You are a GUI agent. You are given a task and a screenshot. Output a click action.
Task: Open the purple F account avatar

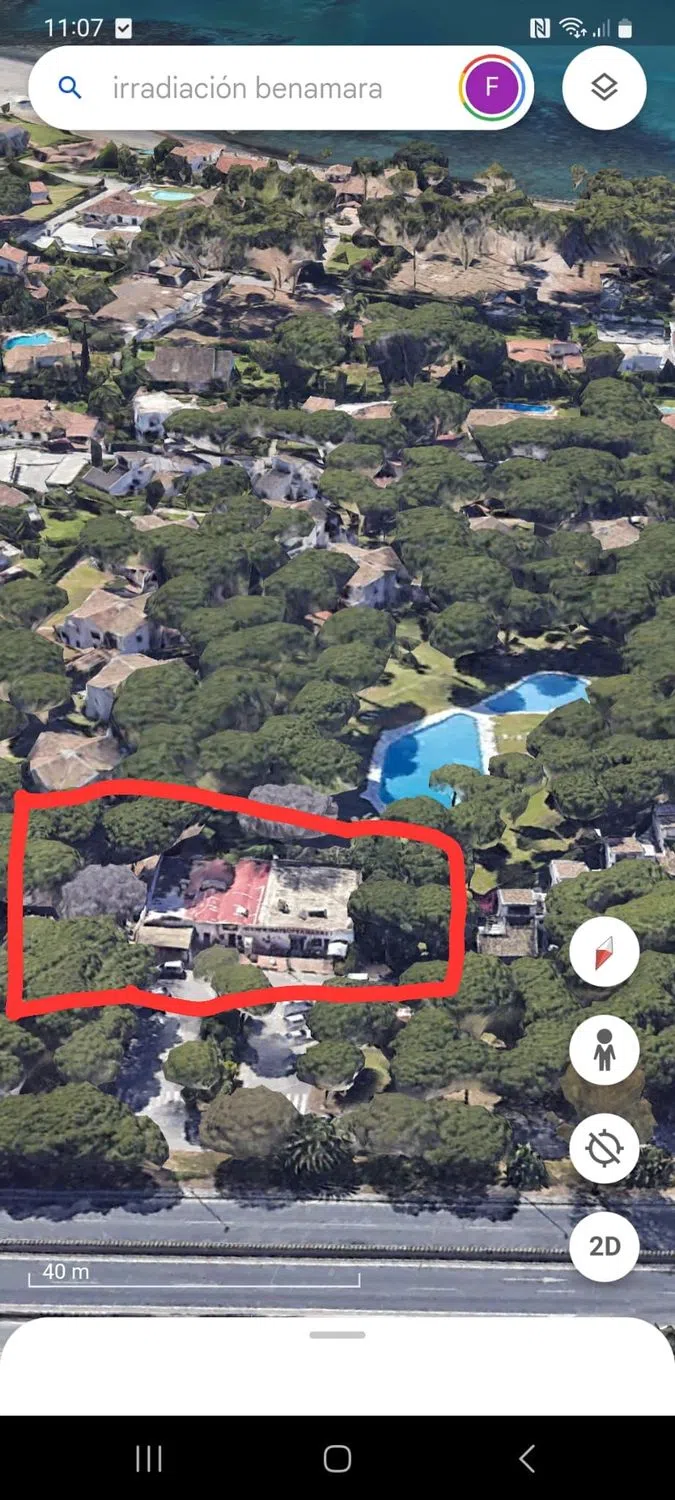[x=492, y=87]
